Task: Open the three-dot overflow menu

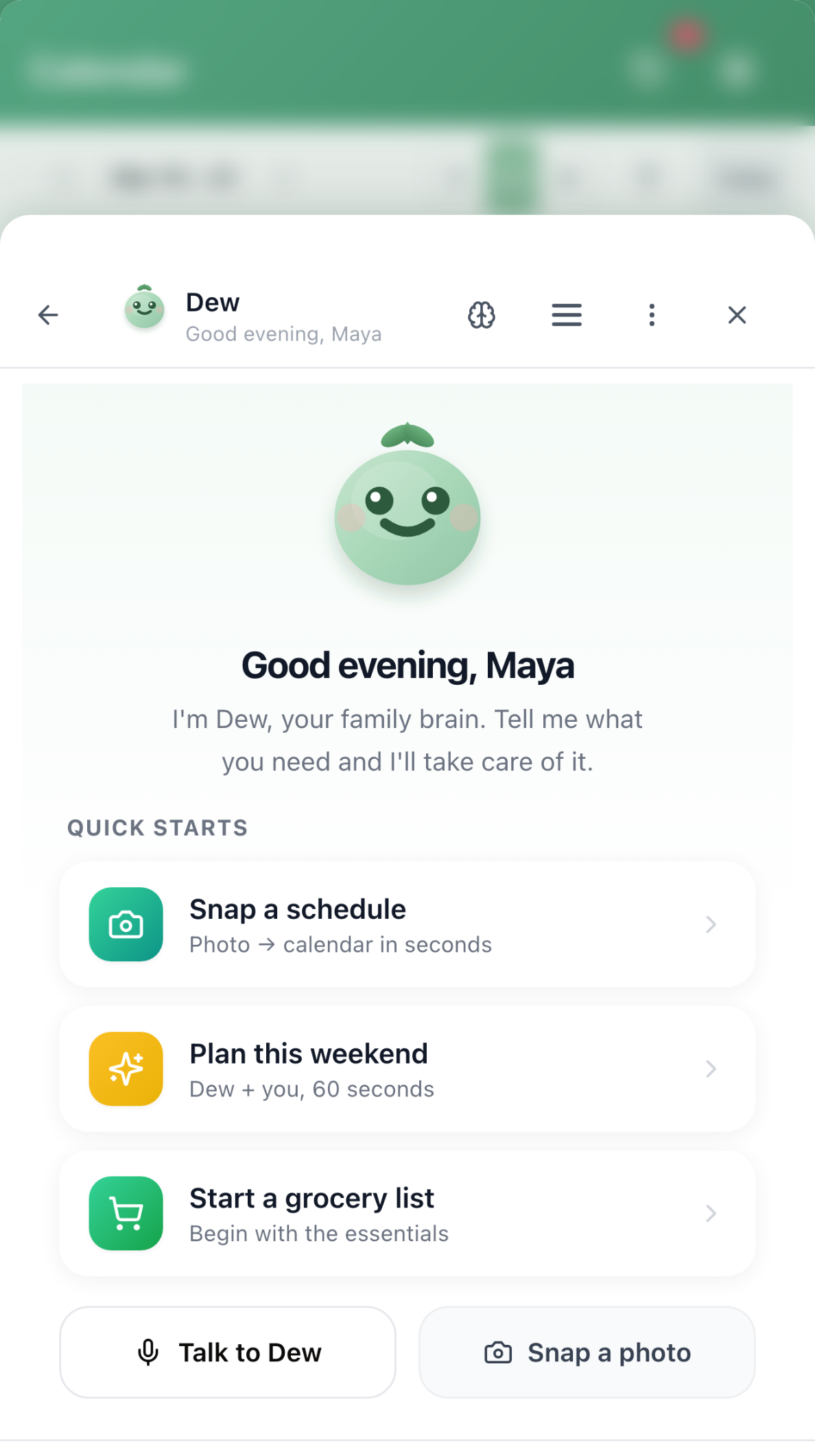Action: click(652, 315)
